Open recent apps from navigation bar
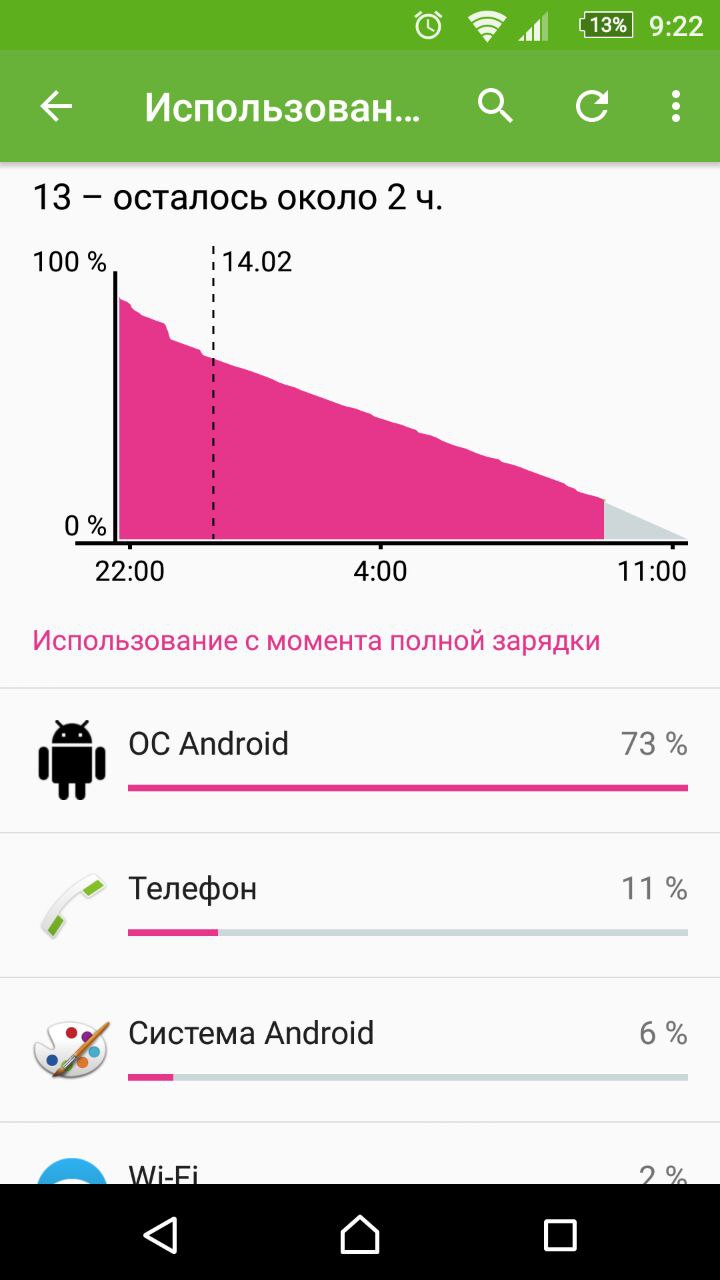Image resolution: width=720 pixels, height=1280 pixels. point(560,1235)
